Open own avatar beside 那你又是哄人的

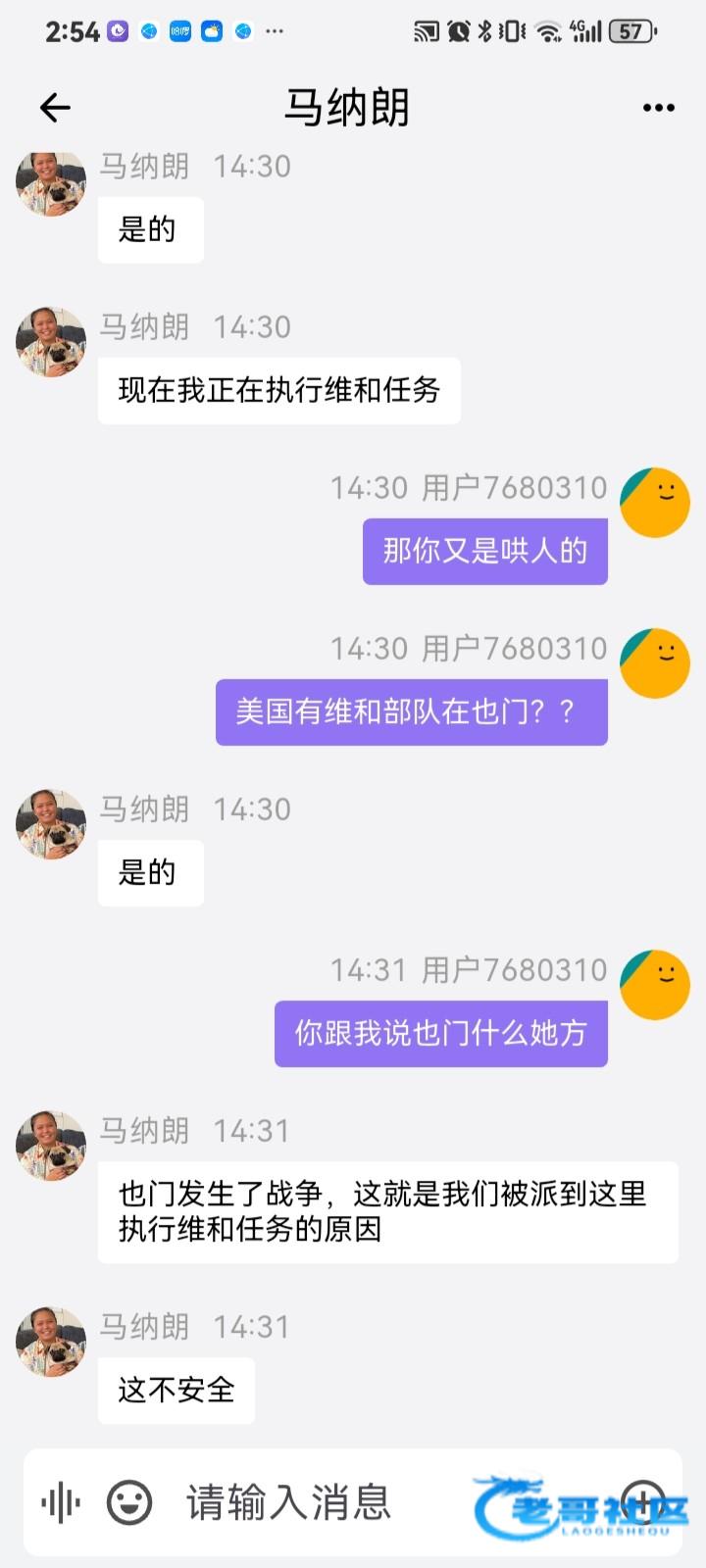coord(655,502)
